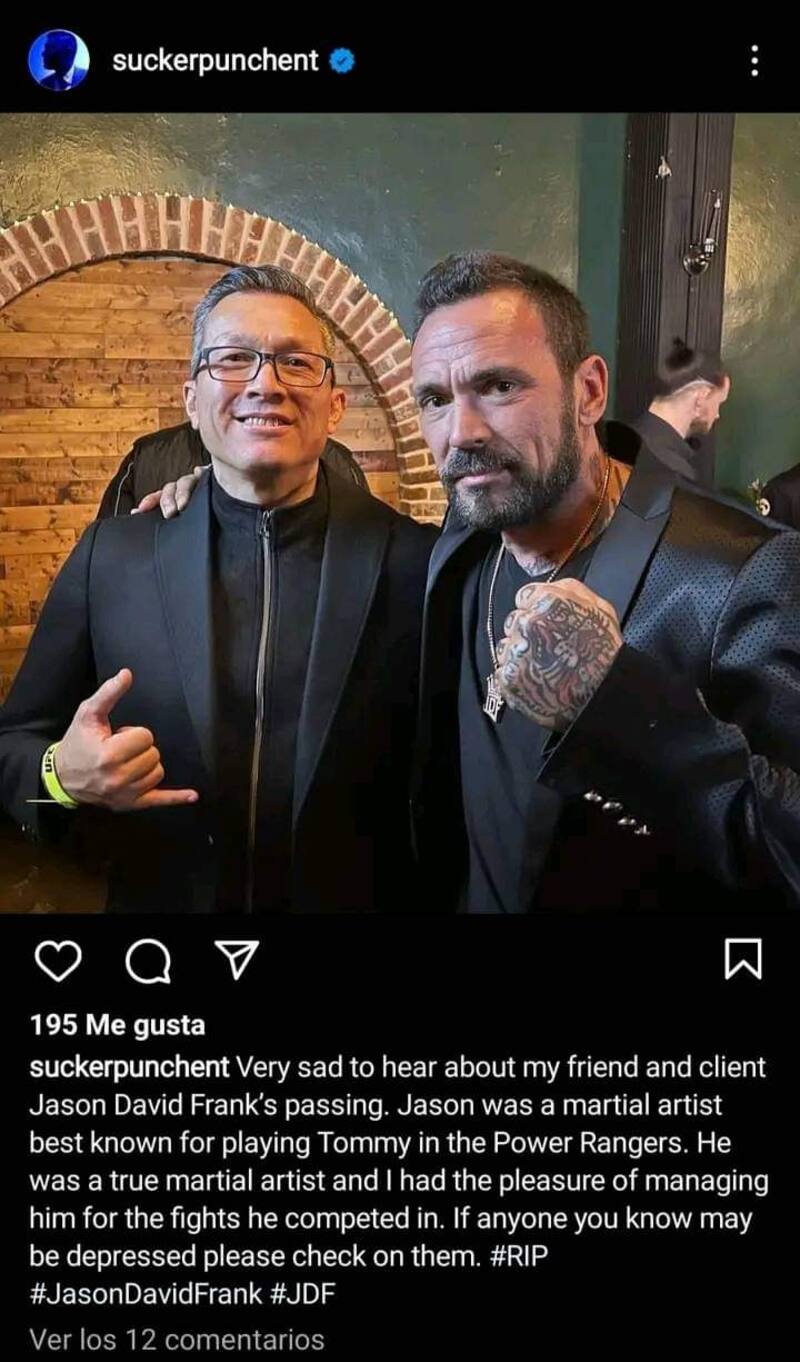Tap suckerpunchent name in the caption
The image size is (800, 1362).
(130, 1067)
